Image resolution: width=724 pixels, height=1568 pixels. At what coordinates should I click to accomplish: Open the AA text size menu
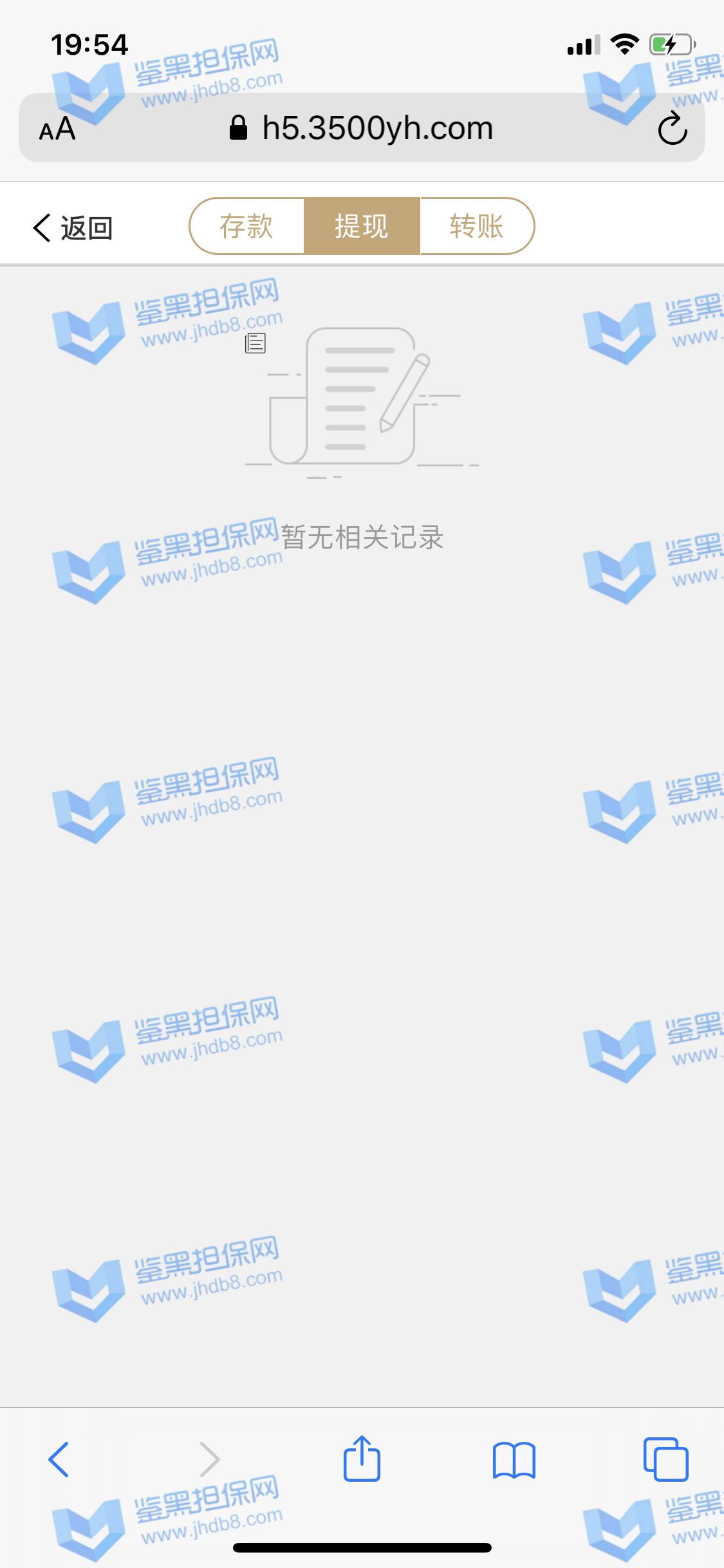click(57, 129)
